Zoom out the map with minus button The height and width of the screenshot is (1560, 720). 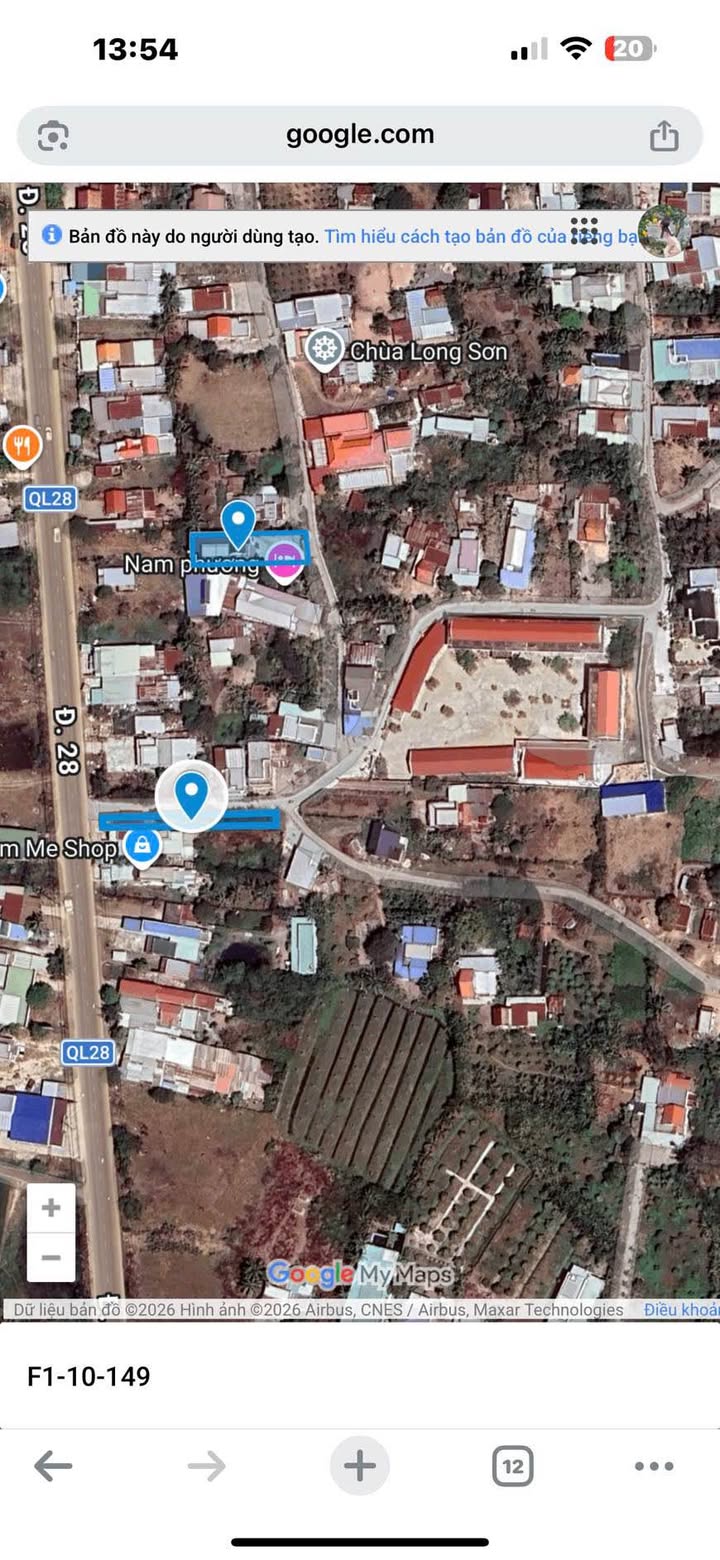tap(51, 1257)
